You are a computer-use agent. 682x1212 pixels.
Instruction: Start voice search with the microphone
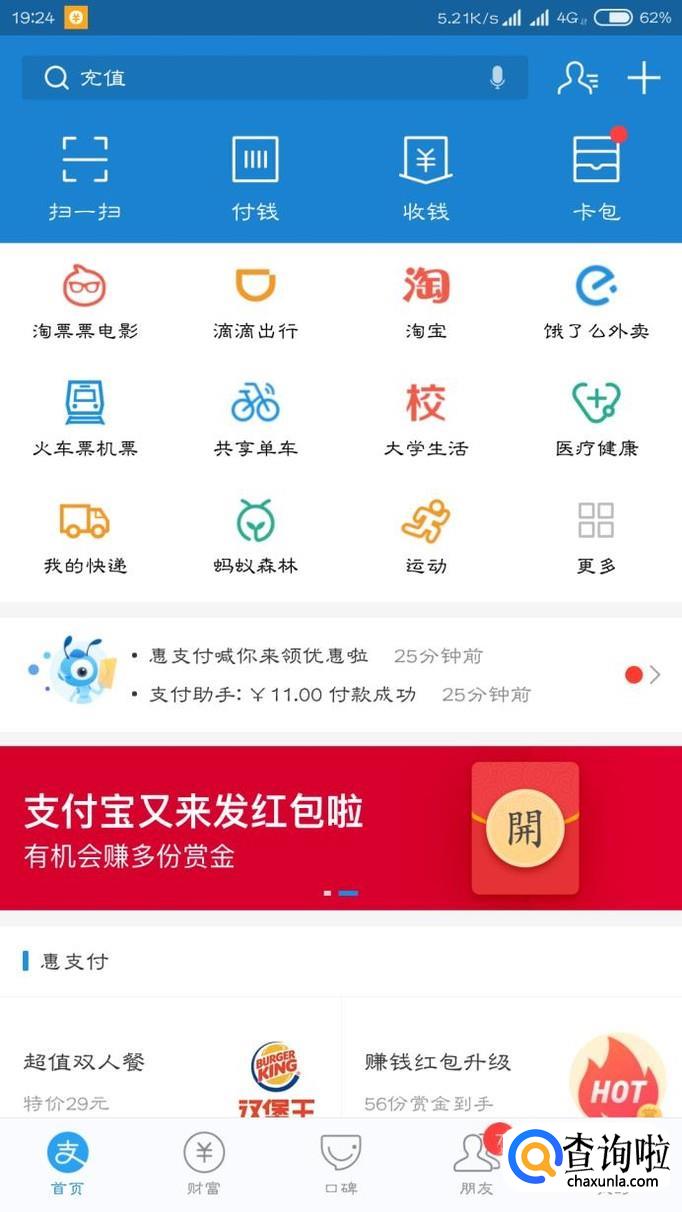click(x=497, y=78)
